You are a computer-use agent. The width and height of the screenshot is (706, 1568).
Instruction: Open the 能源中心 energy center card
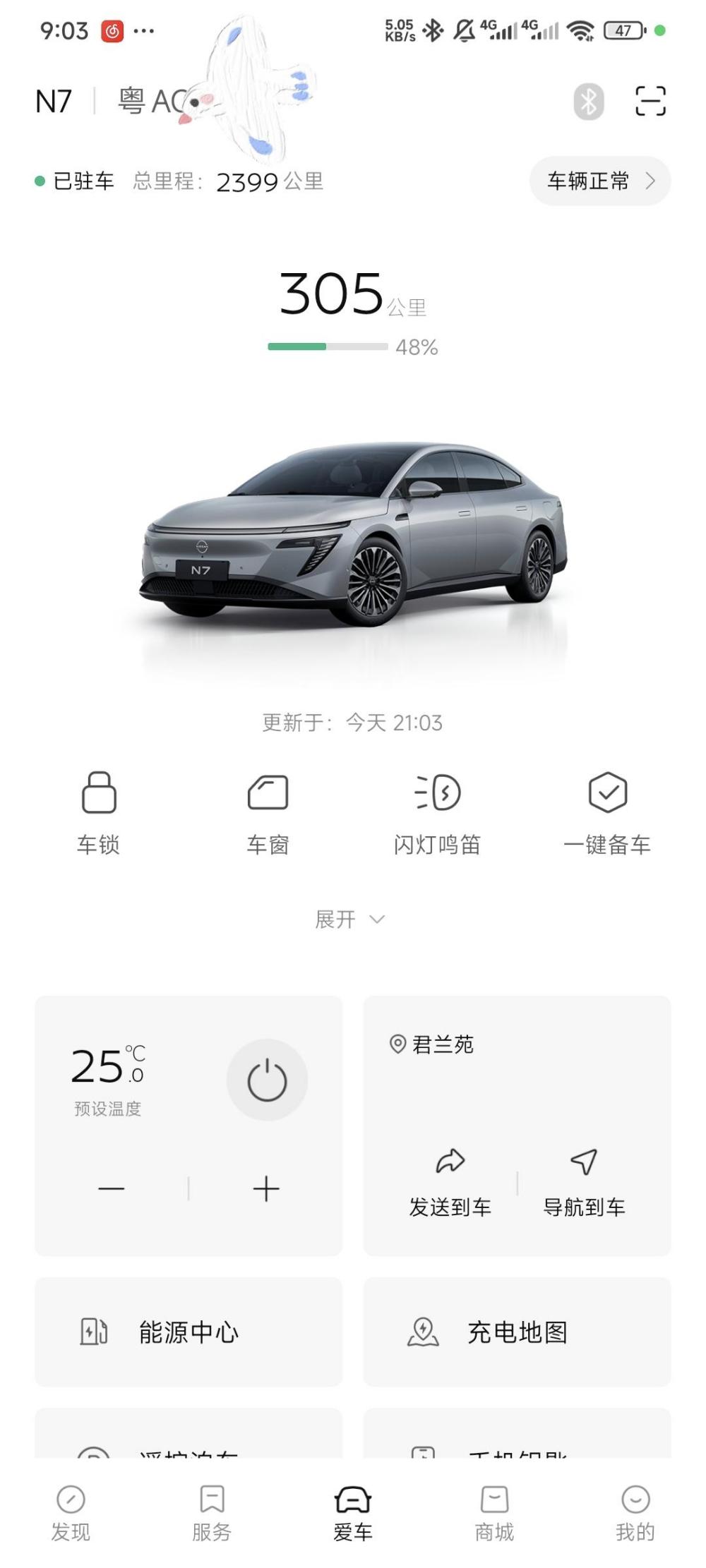pos(189,1332)
